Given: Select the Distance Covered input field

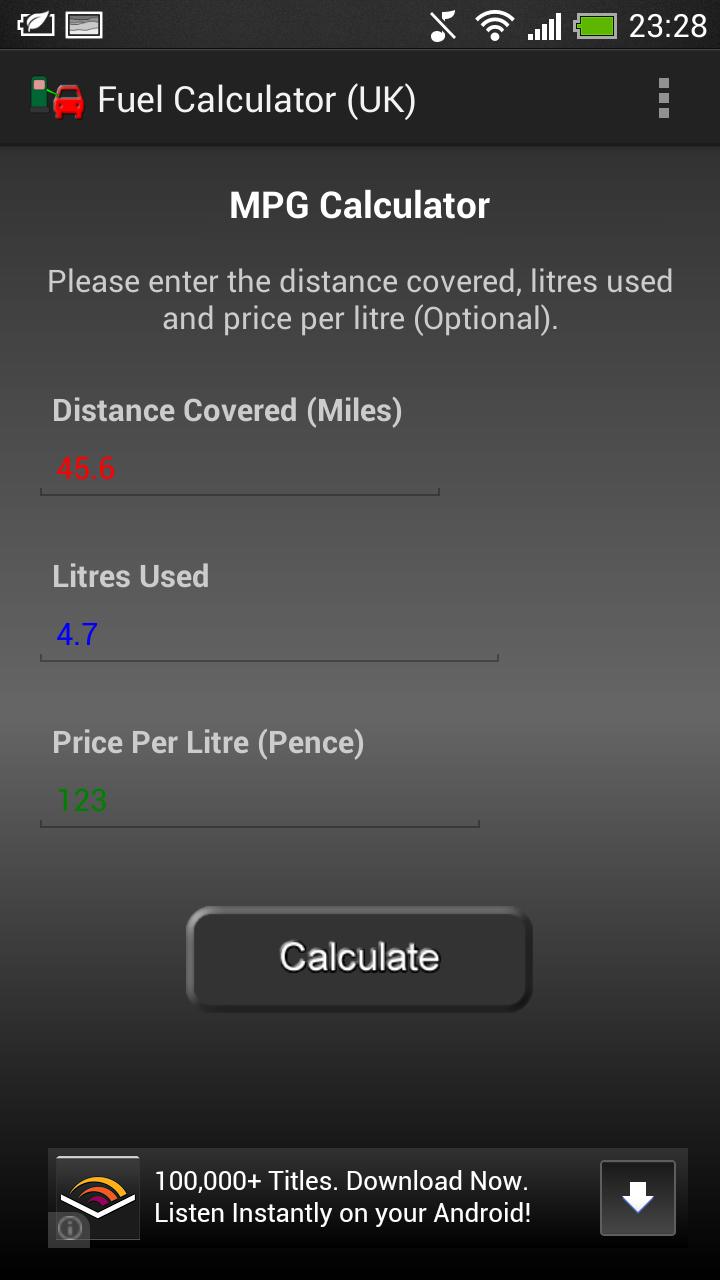Looking at the screenshot, I should [240, 470].
